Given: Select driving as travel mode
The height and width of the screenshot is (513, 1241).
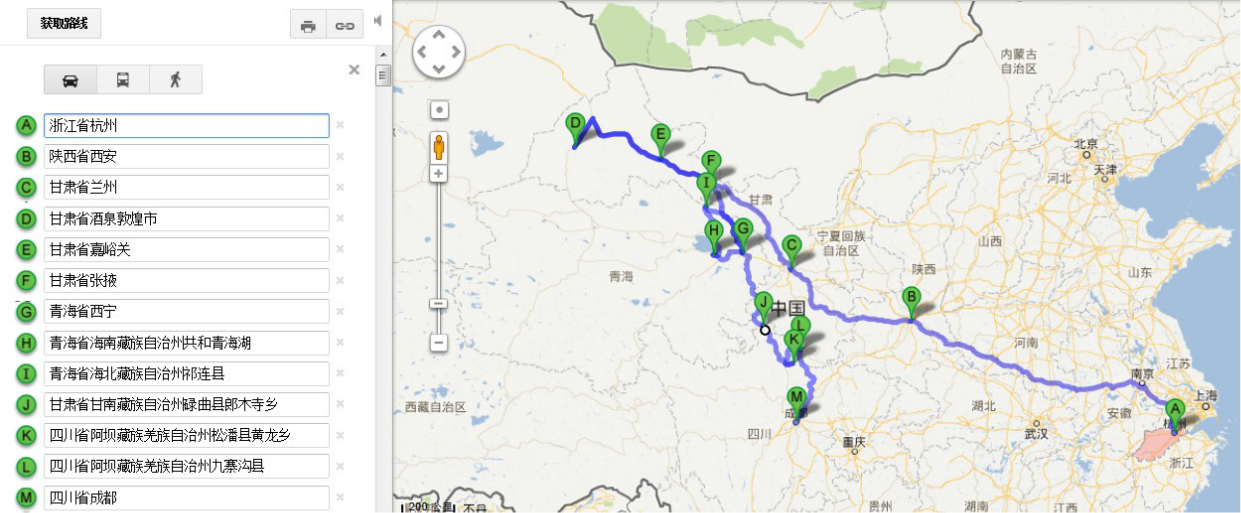Looking at the screenshot, I should (x=70, y=80).
